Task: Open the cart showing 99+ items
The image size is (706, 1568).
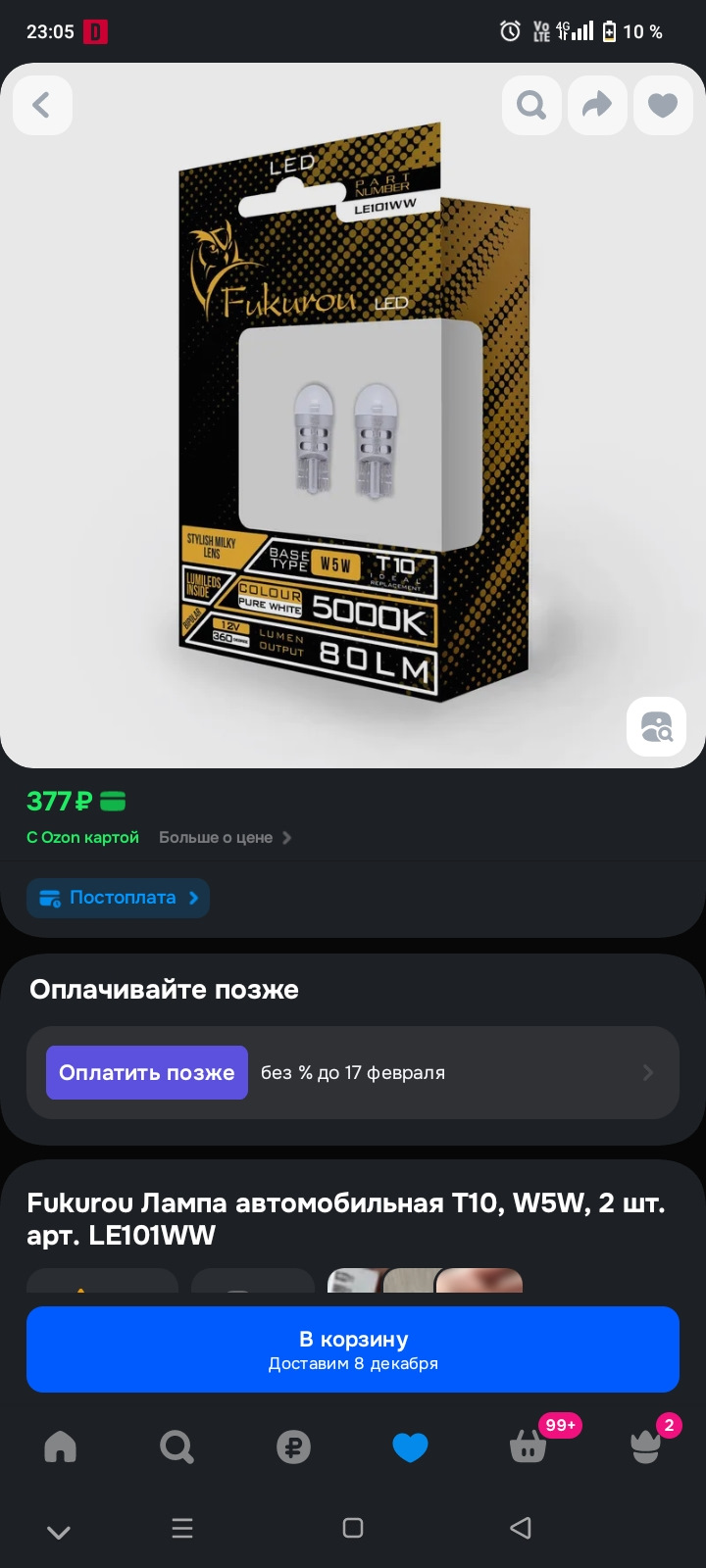Action: point(528,1446)
